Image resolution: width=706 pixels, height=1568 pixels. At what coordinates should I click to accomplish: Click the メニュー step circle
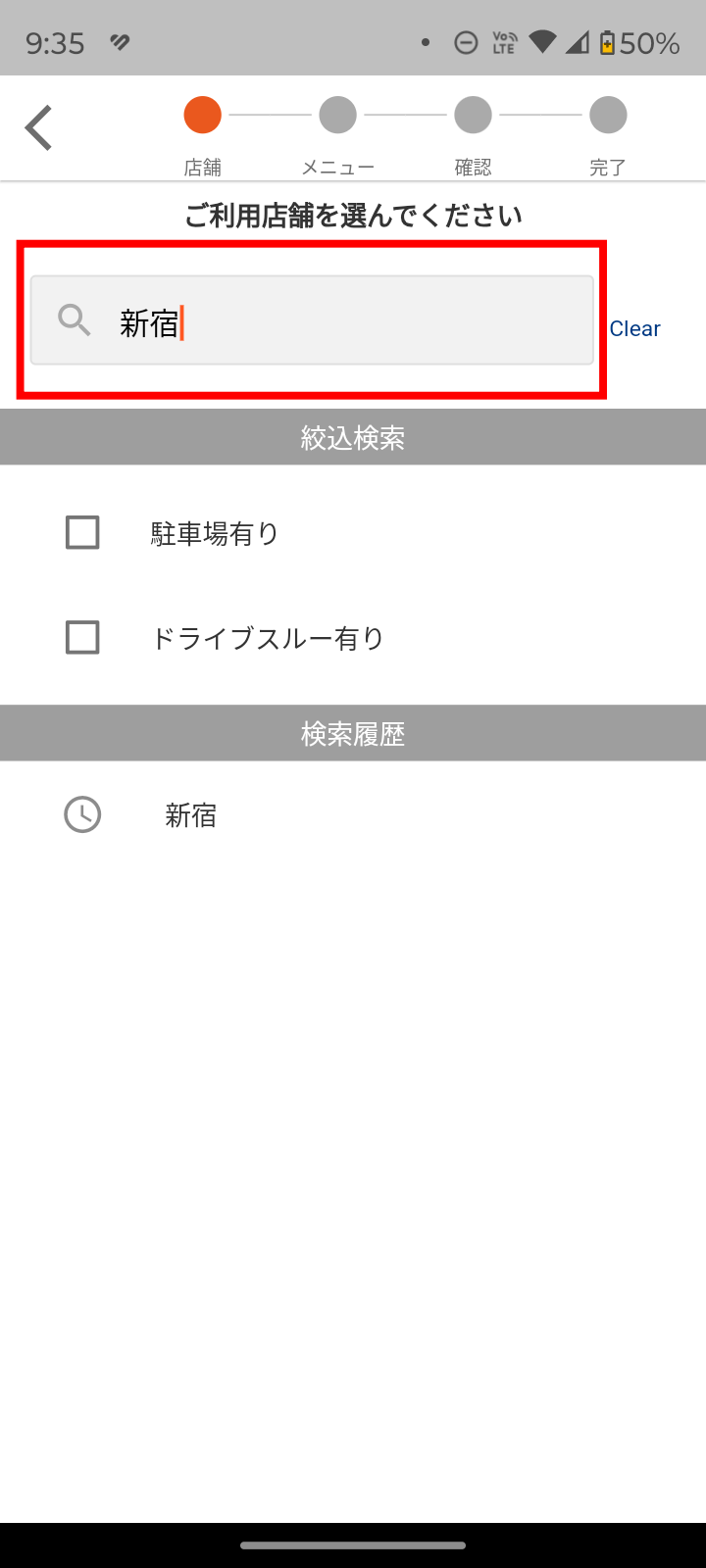pos(337,115)
